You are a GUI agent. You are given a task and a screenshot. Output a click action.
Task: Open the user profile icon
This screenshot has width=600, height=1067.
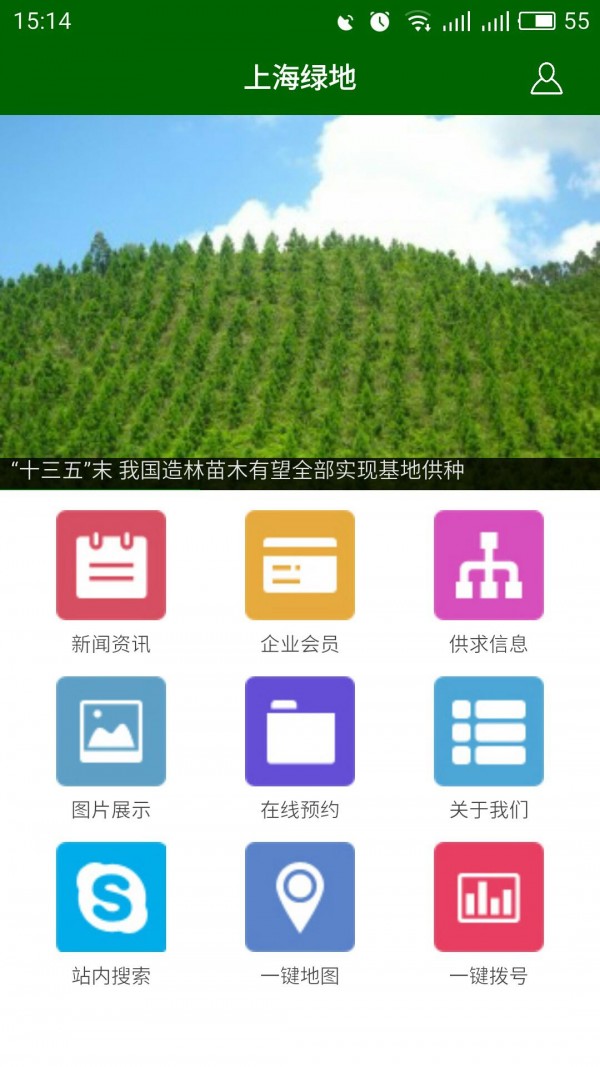546,78
